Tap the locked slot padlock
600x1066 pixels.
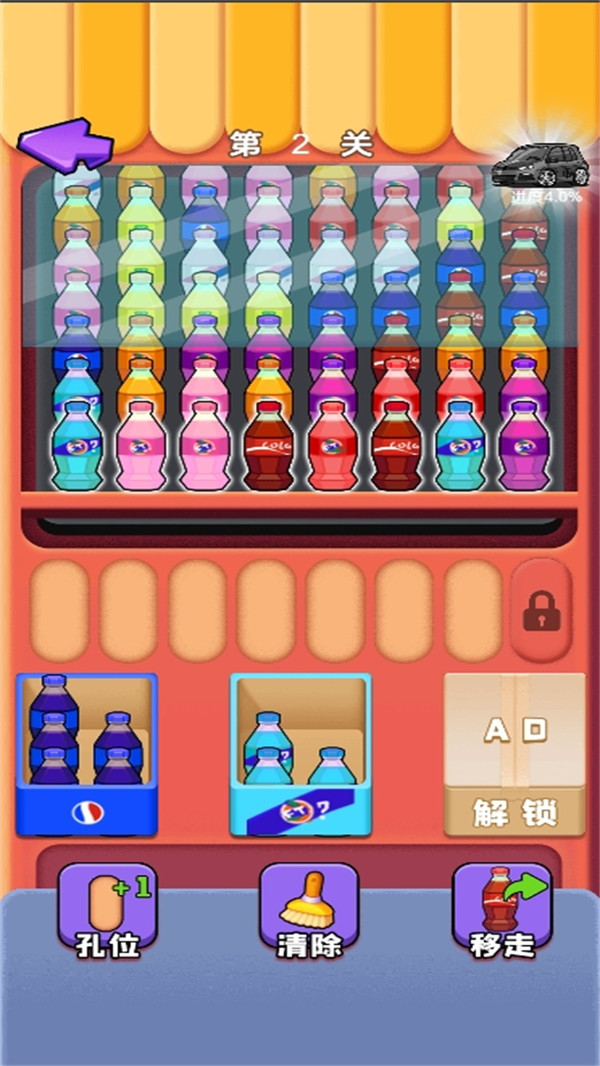541,609
